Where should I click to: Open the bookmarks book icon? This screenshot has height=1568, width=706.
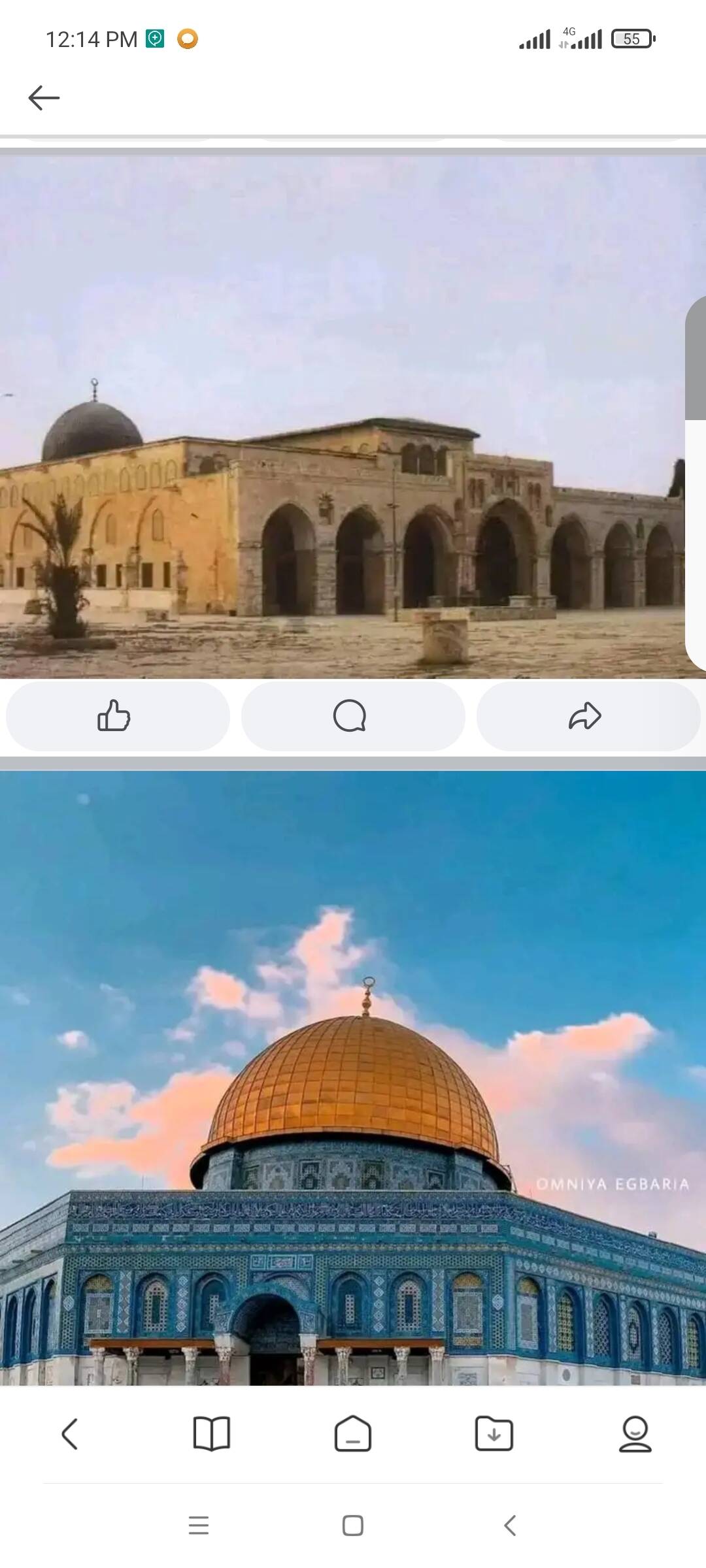212,1433
